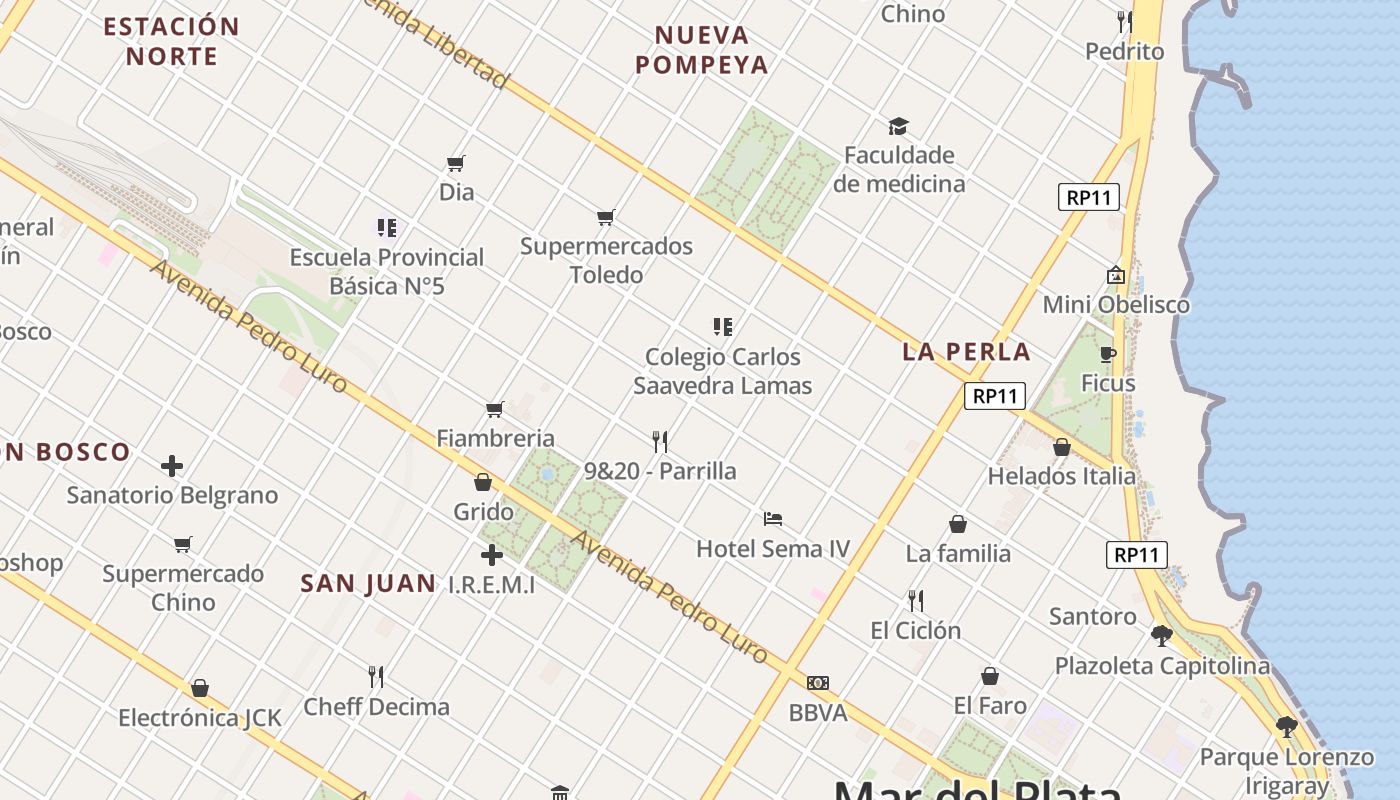The width and height of the screenshot is (1400, 800).
Task: Open the Grido shop marker
Action: (483, 483)
